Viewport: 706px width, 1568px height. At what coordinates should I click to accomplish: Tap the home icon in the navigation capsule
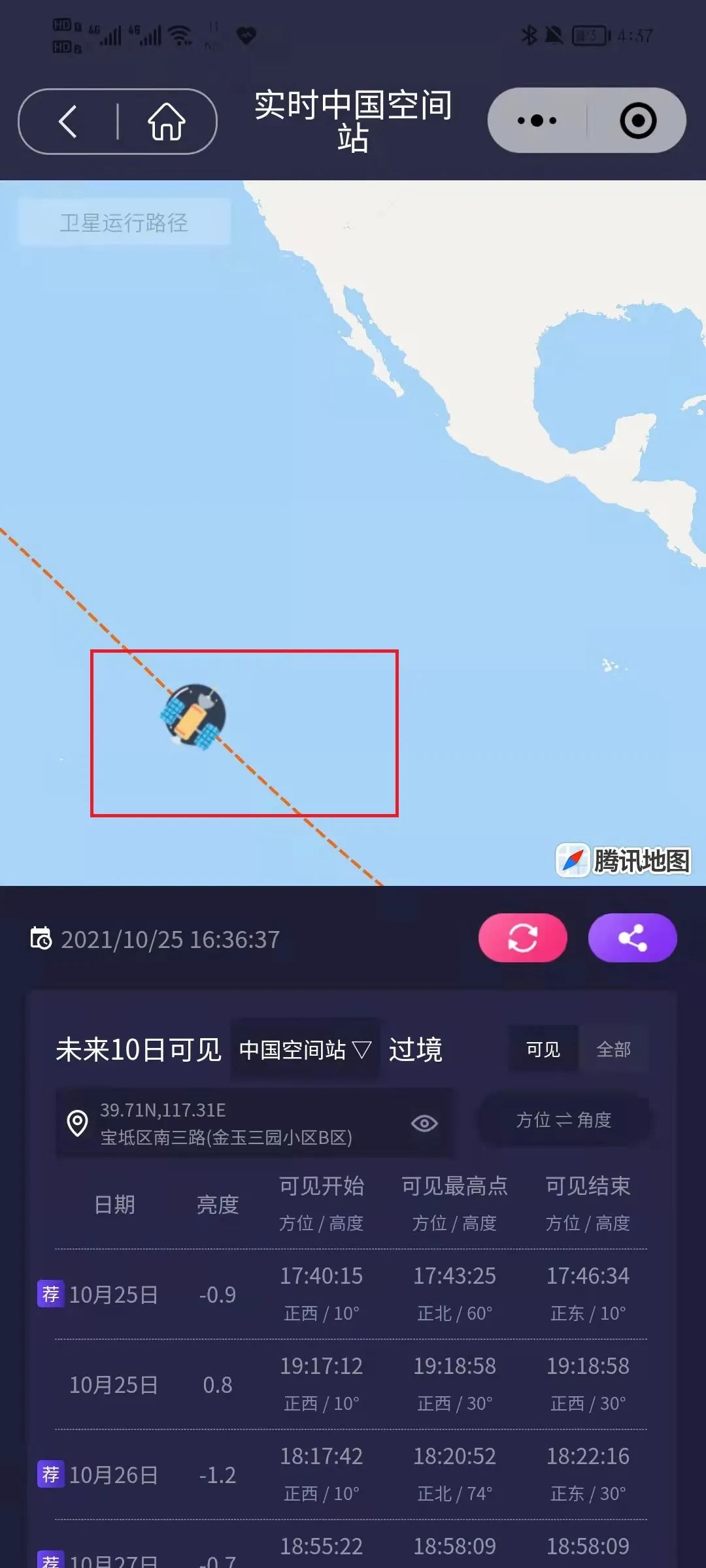[165, 122]
